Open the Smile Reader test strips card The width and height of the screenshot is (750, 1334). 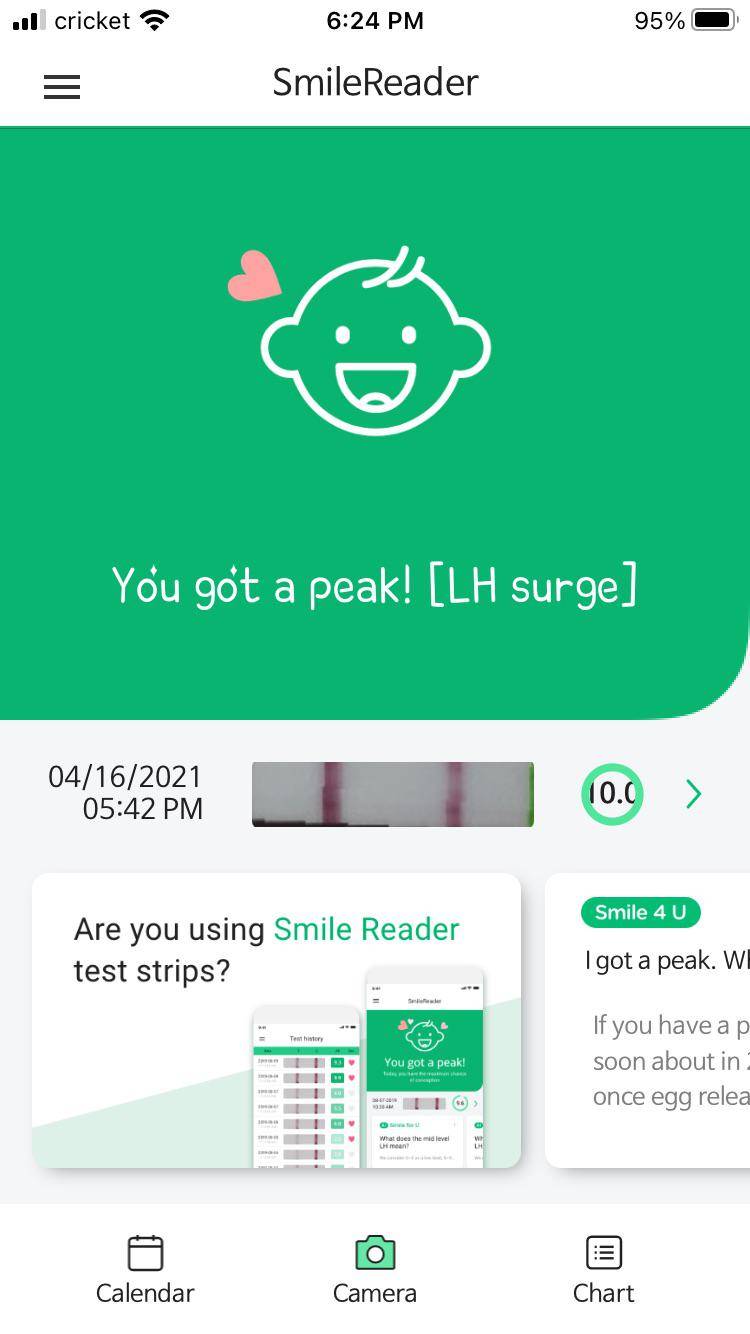[276, 1020]
